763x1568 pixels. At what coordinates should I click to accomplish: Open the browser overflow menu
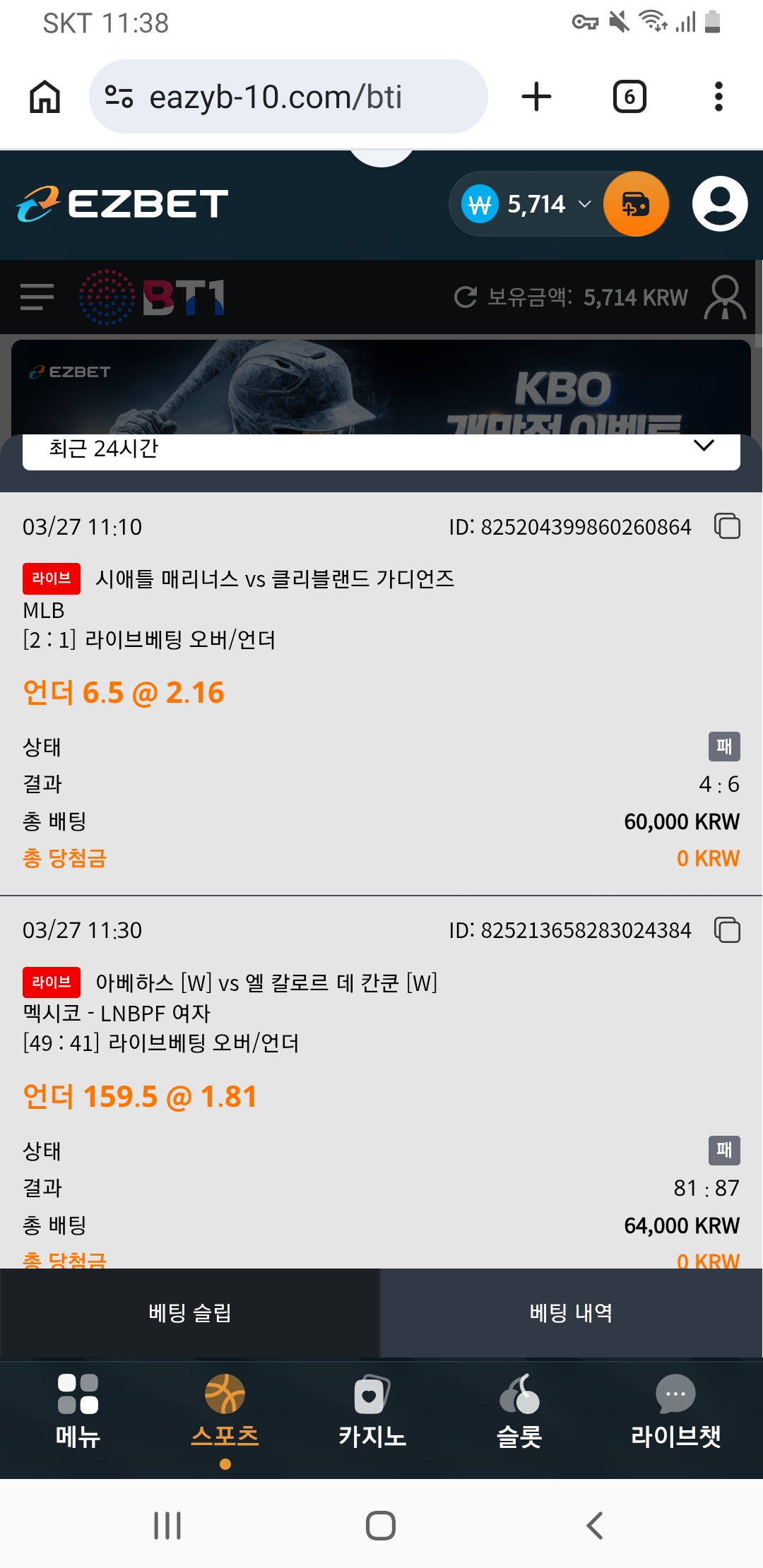click(x=718, y=97)
